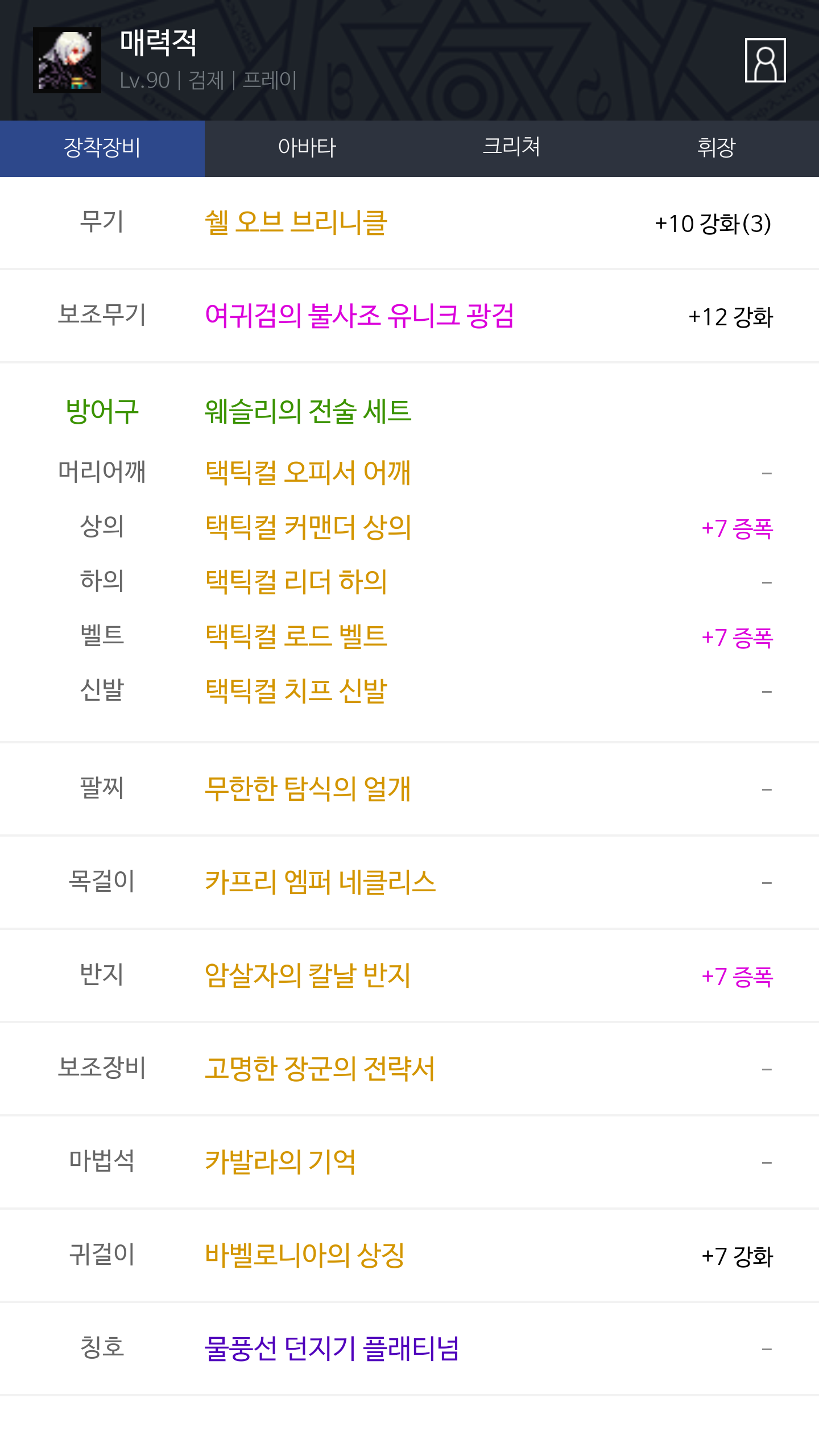Switch to the 아바타 tab

[307, 148]
